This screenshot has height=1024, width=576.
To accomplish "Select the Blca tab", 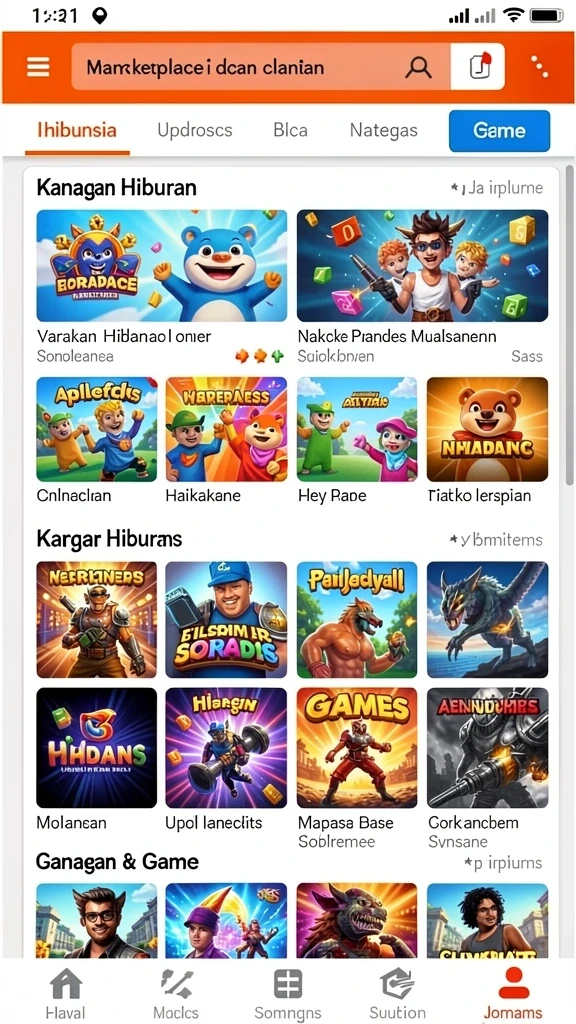I will 290,130.
